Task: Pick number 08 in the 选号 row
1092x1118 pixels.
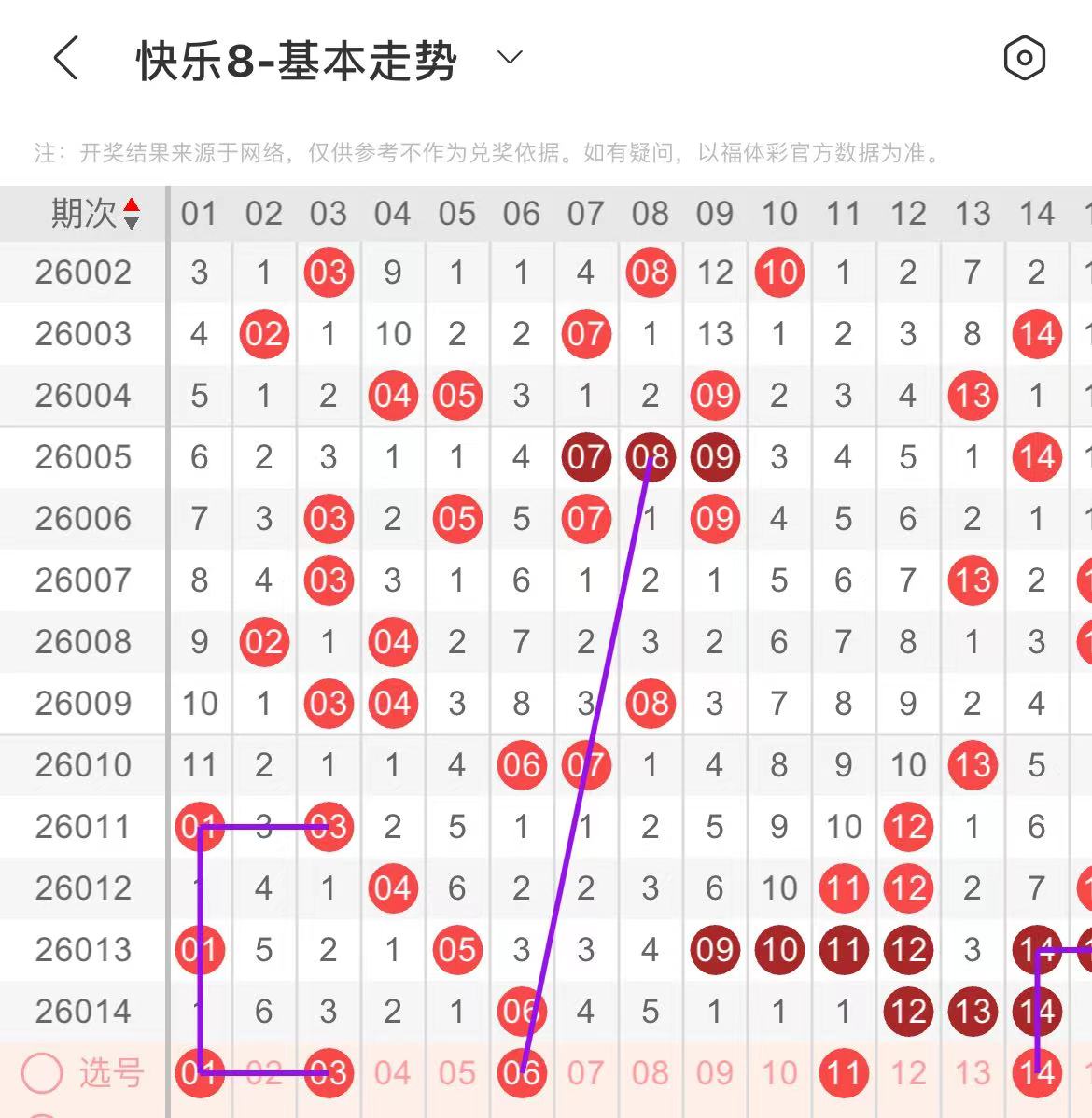Action: coord(650,1073)
